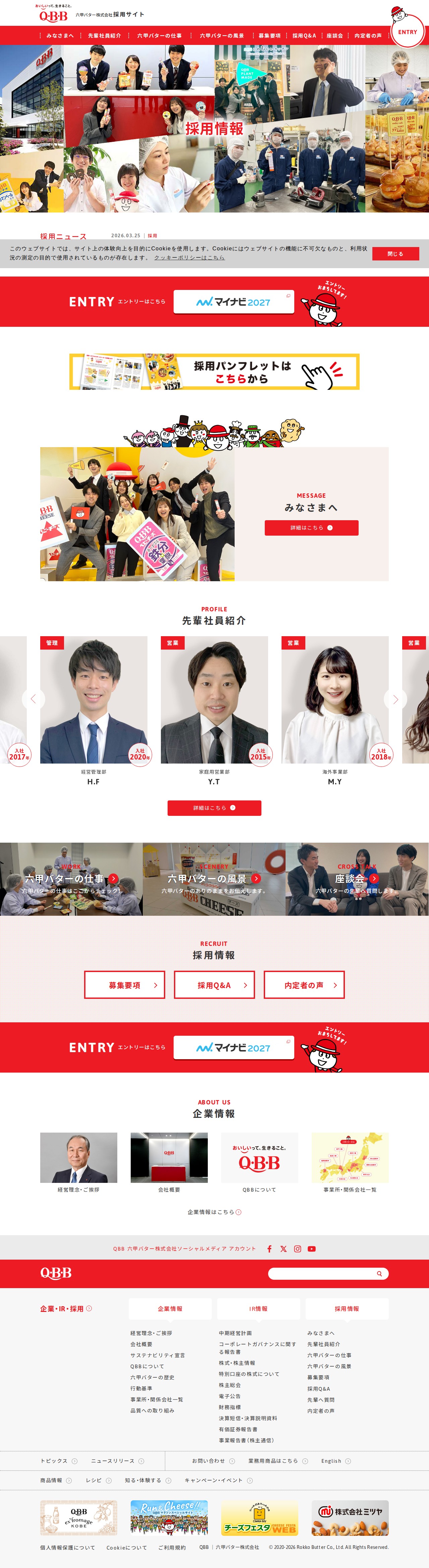
Task: Open the 先輩社員紹介 navigation item
Action: [104, 36]
